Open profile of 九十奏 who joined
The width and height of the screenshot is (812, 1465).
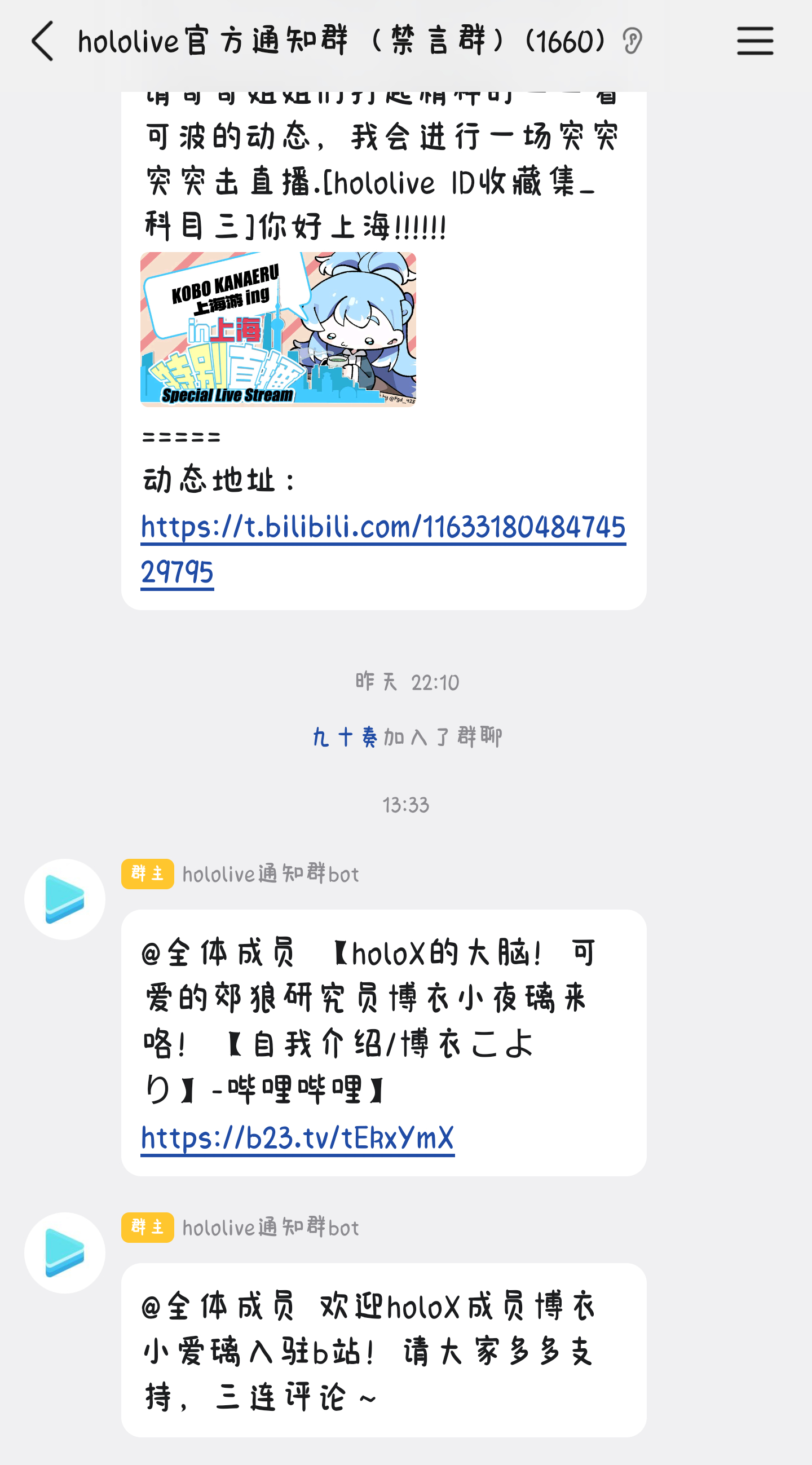(x=344, y=737)
